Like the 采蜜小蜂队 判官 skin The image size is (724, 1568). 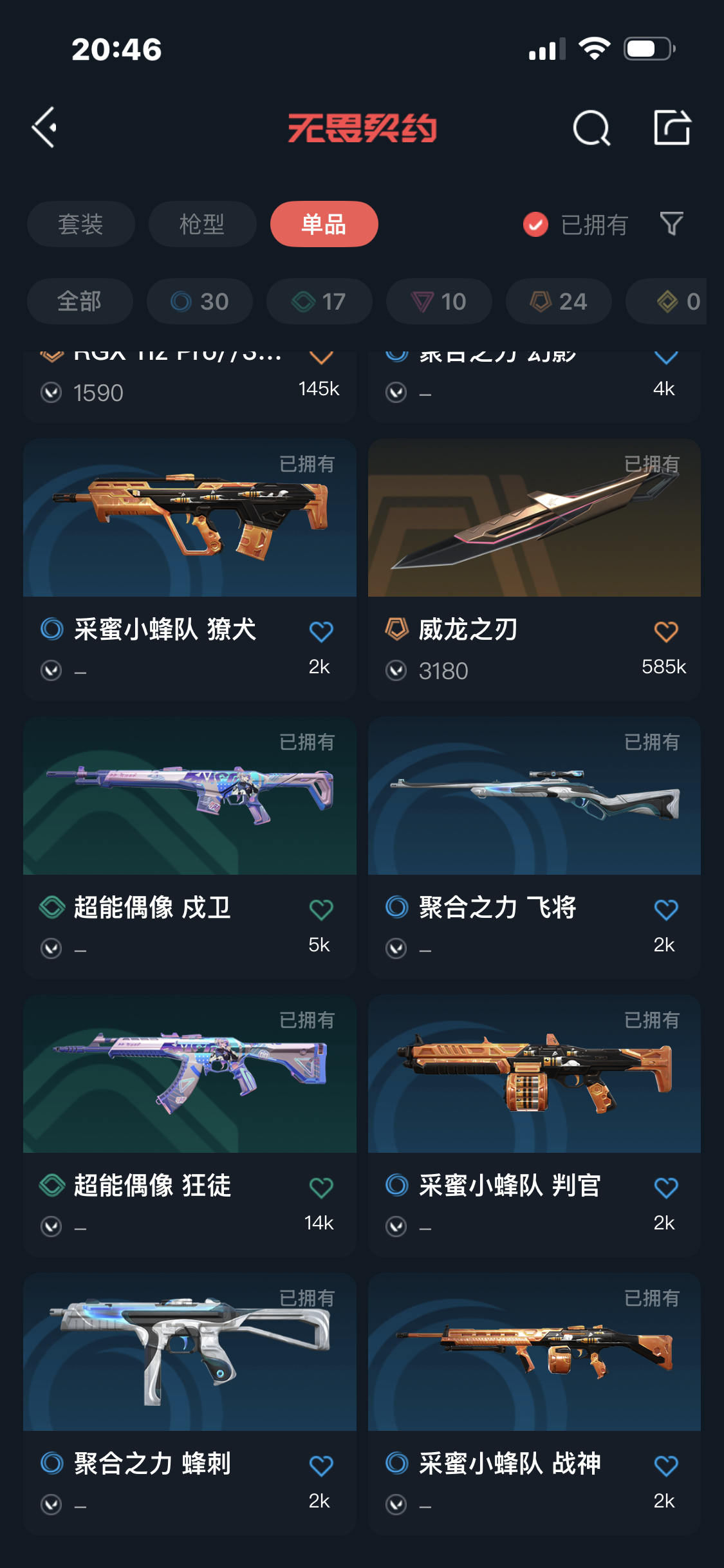pyautogui.click(x=665, y=1188)
